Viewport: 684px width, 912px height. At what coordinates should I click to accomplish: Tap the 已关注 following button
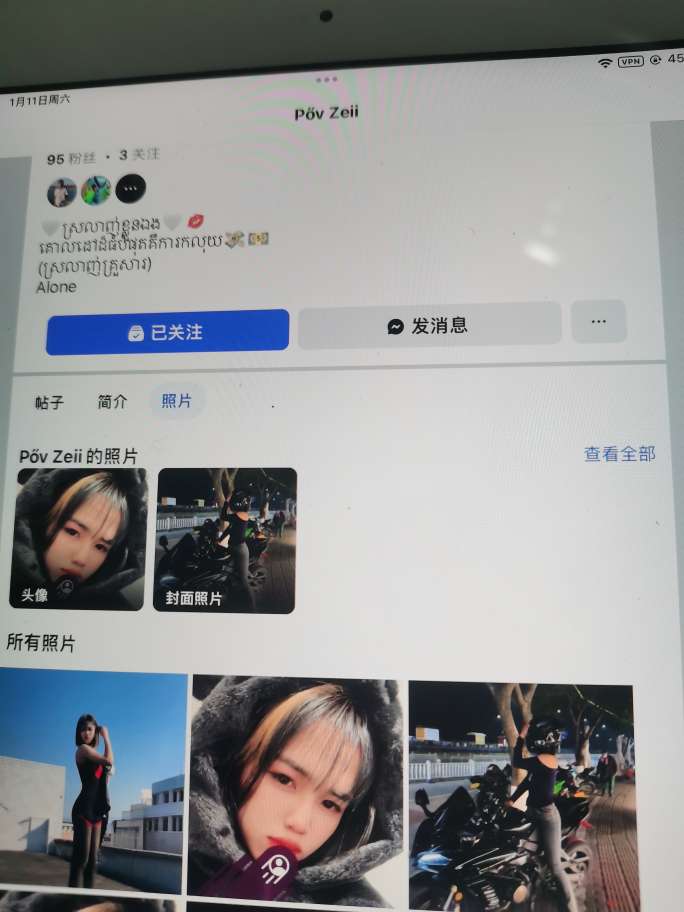click(167, 332)
